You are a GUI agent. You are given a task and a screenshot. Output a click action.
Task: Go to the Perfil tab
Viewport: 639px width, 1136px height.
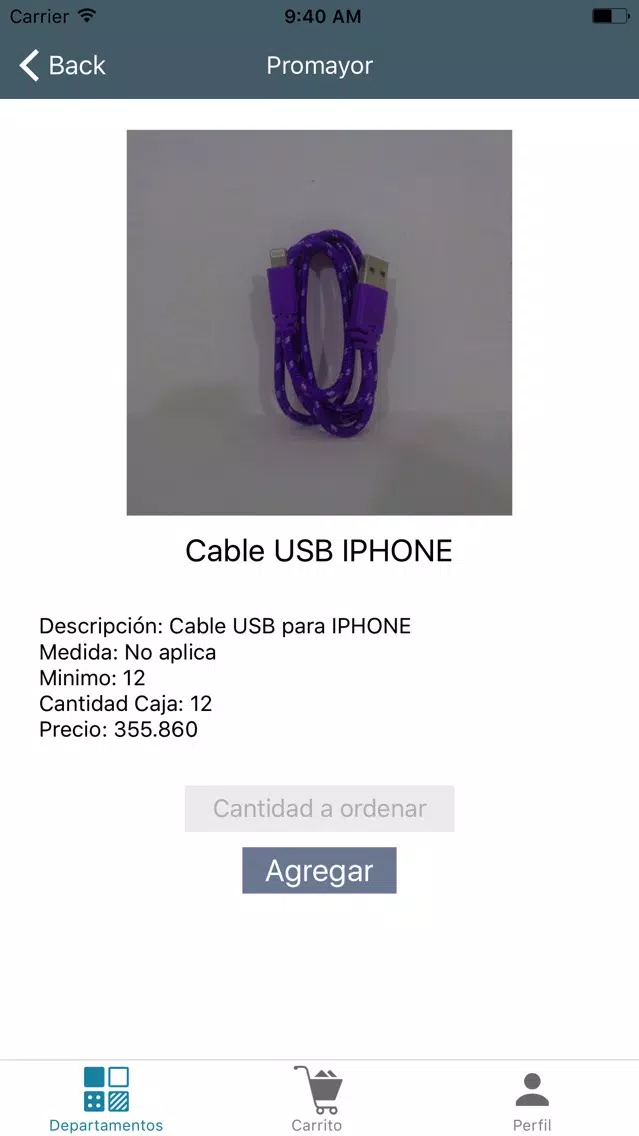click(x=531, y=1099)
